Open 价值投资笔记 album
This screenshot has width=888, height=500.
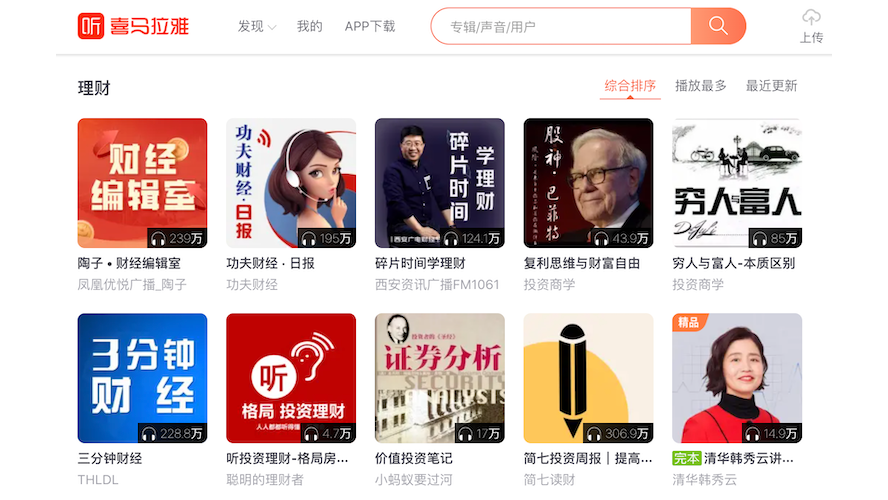click(440, 378)
